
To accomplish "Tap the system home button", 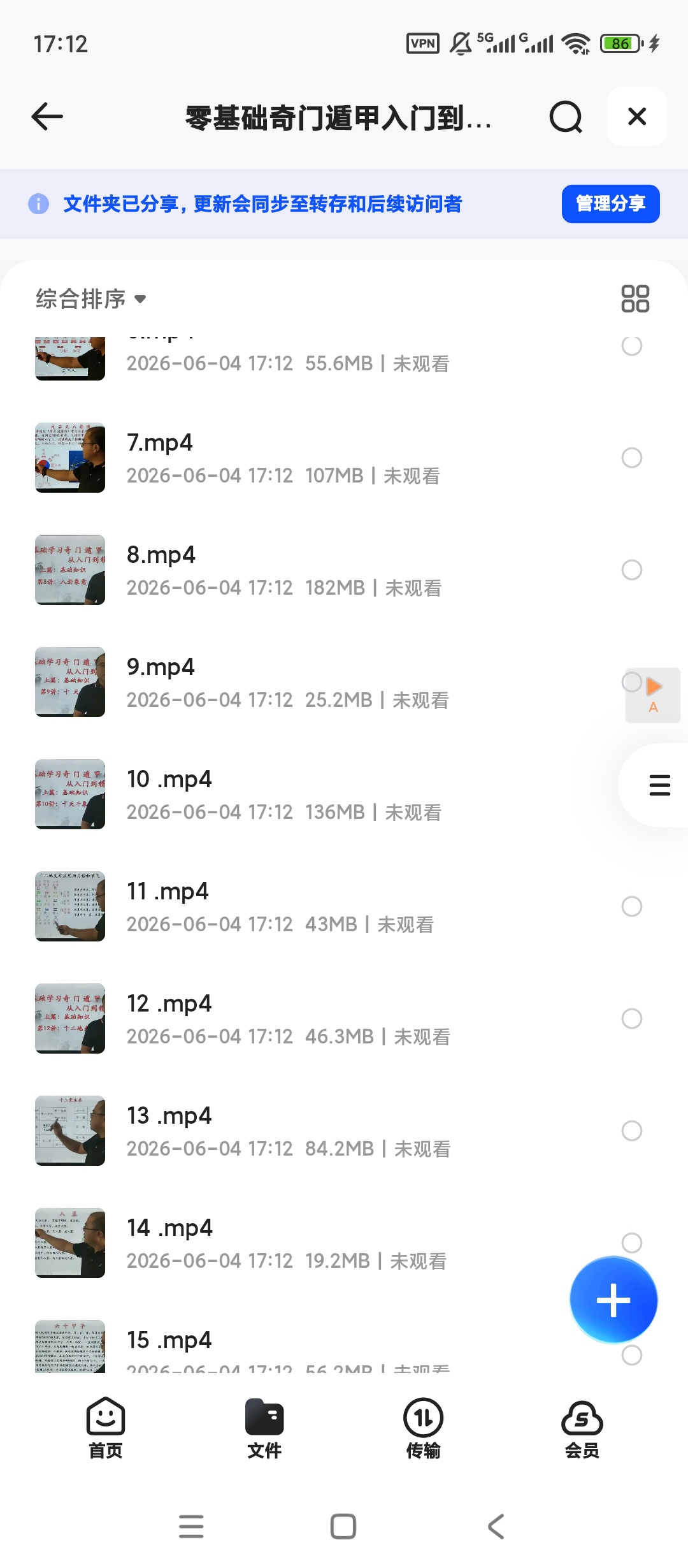I will 343,1527.
